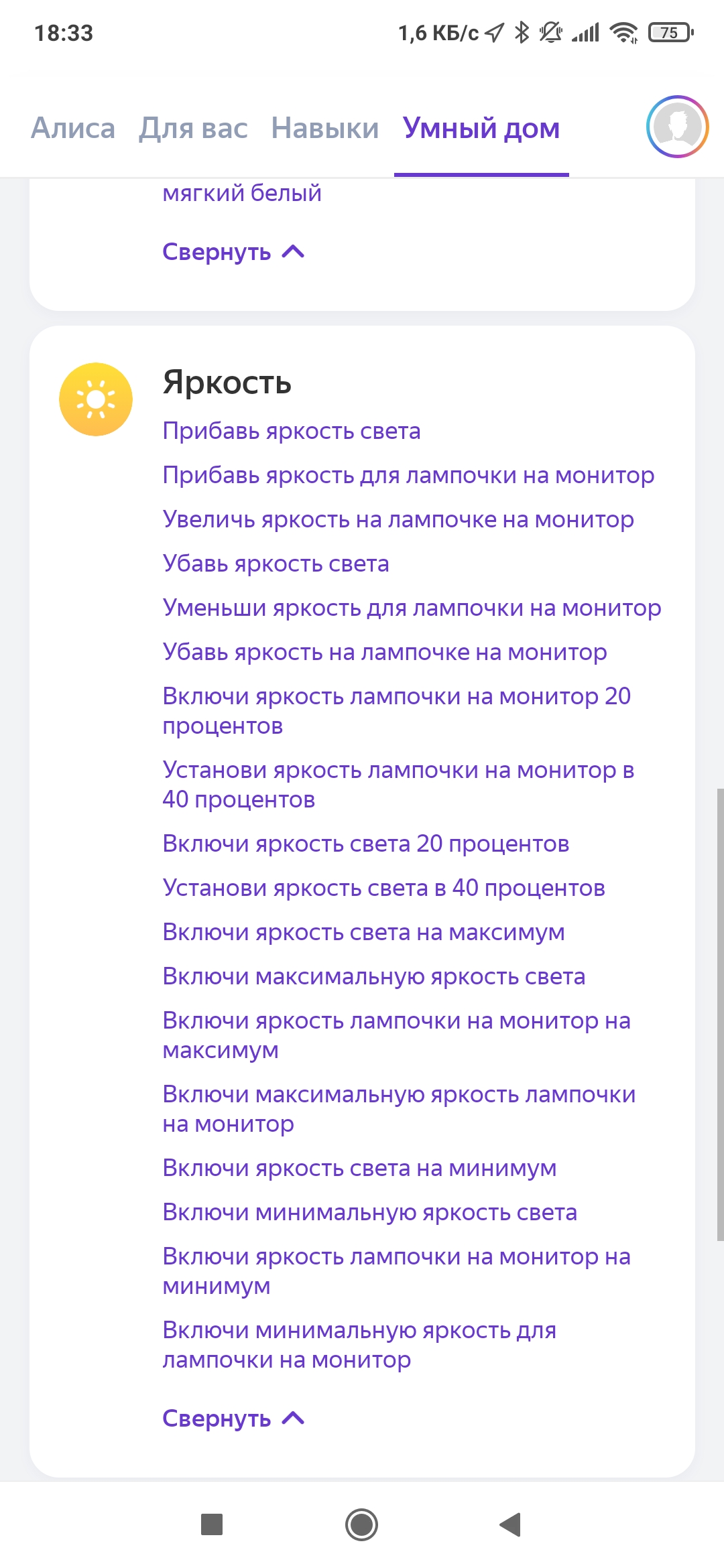The height and width of the screenshot is (1568, 724).
Task: Choose Включи яркость света на максимум
Action: (363, 932)
